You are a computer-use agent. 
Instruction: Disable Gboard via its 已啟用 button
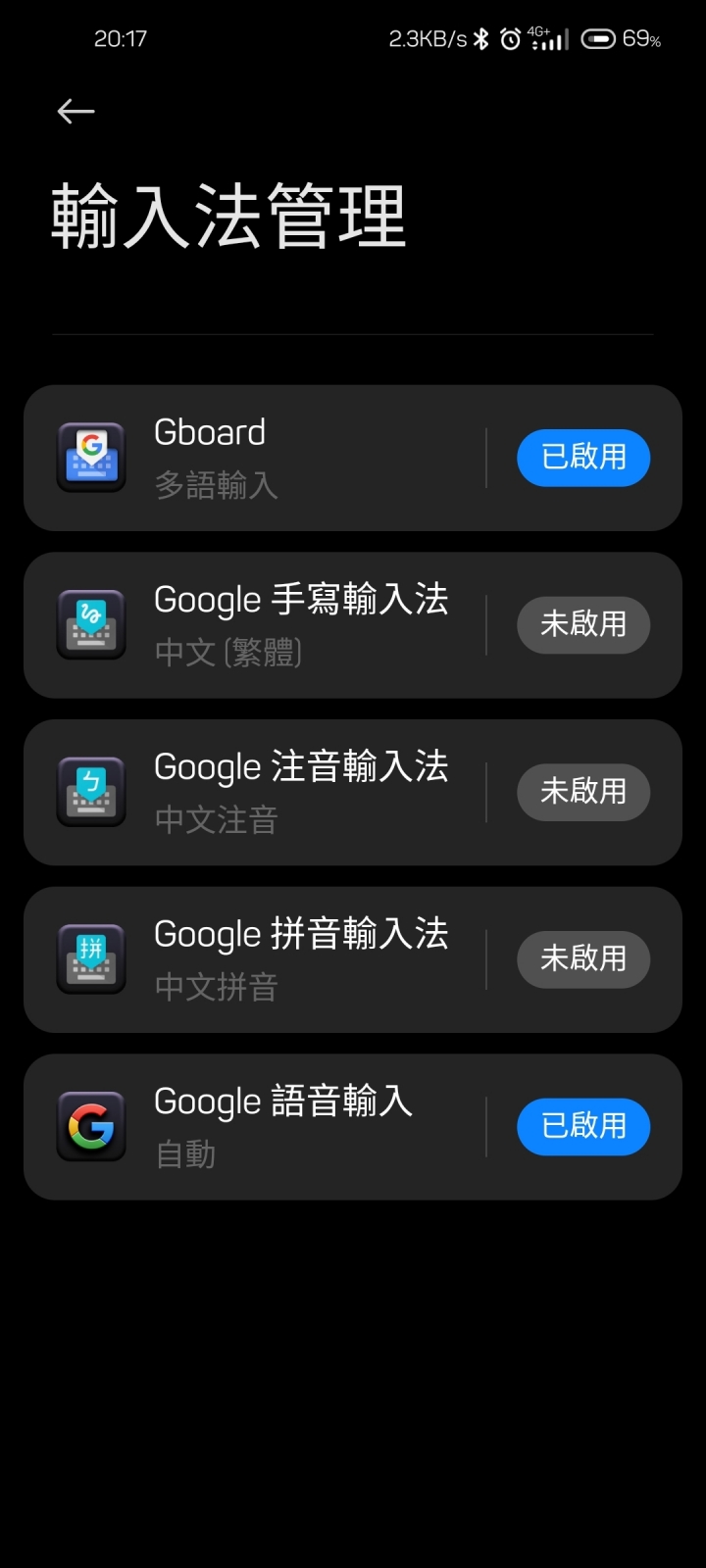[x=583, y=458]
